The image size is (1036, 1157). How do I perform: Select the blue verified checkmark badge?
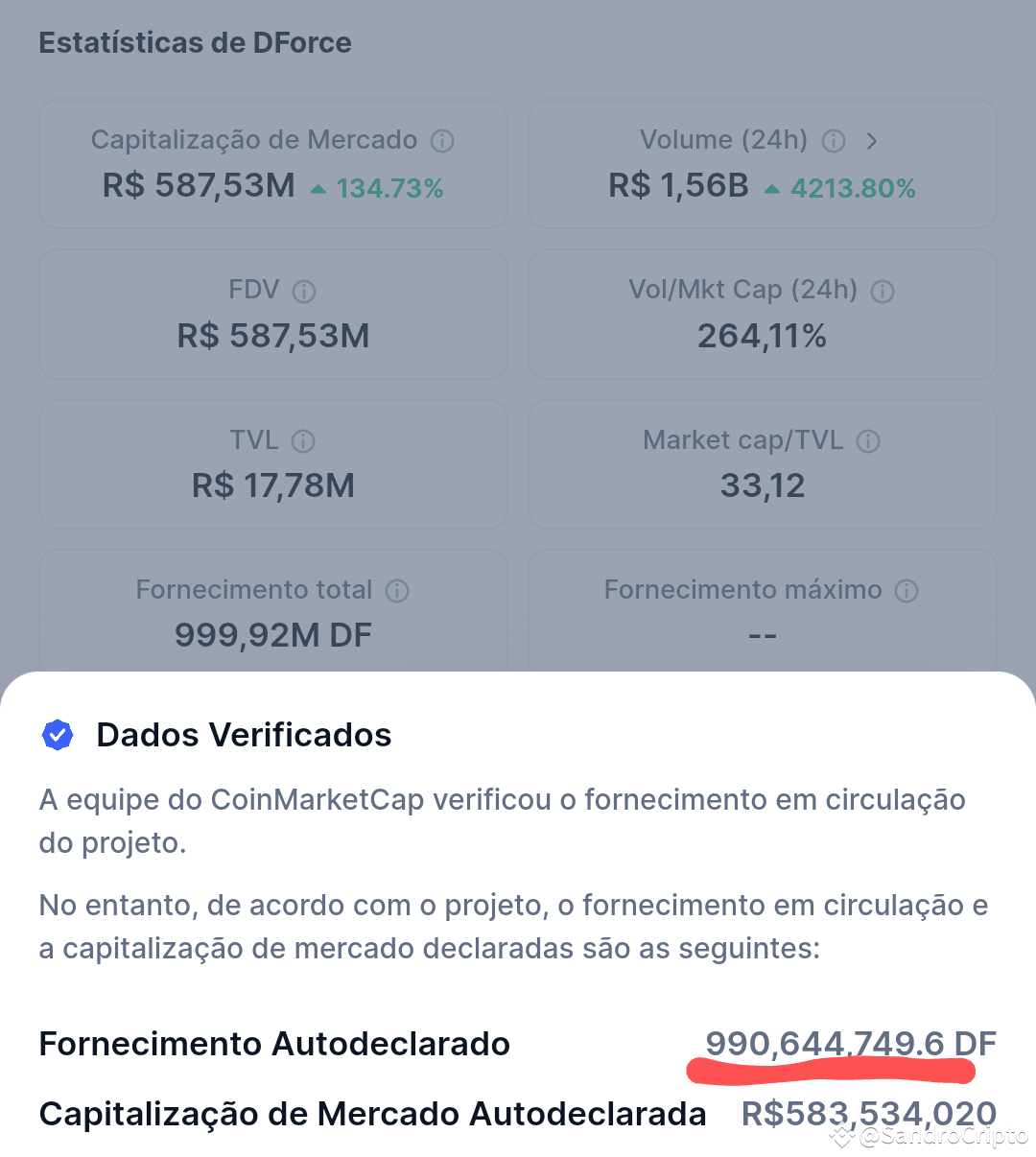pos(58,734)
